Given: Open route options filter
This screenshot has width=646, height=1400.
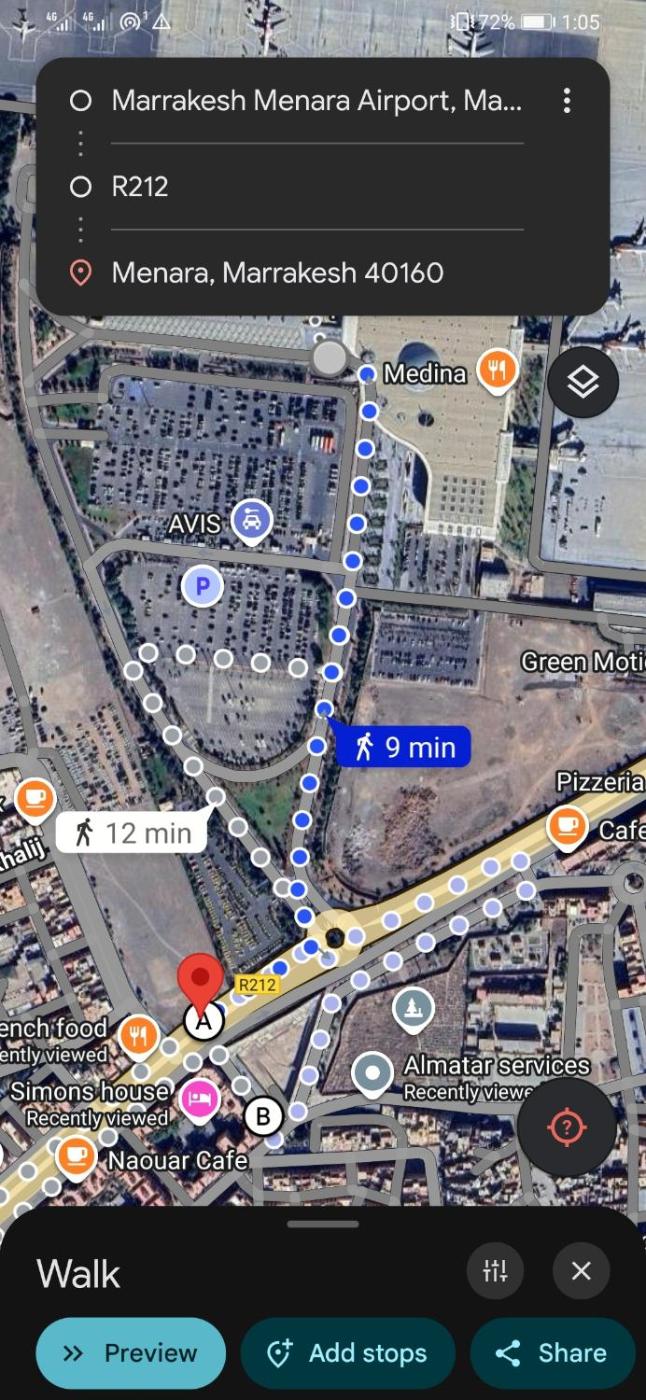Looking at the screenshot, I should [x=495, y=1271].
